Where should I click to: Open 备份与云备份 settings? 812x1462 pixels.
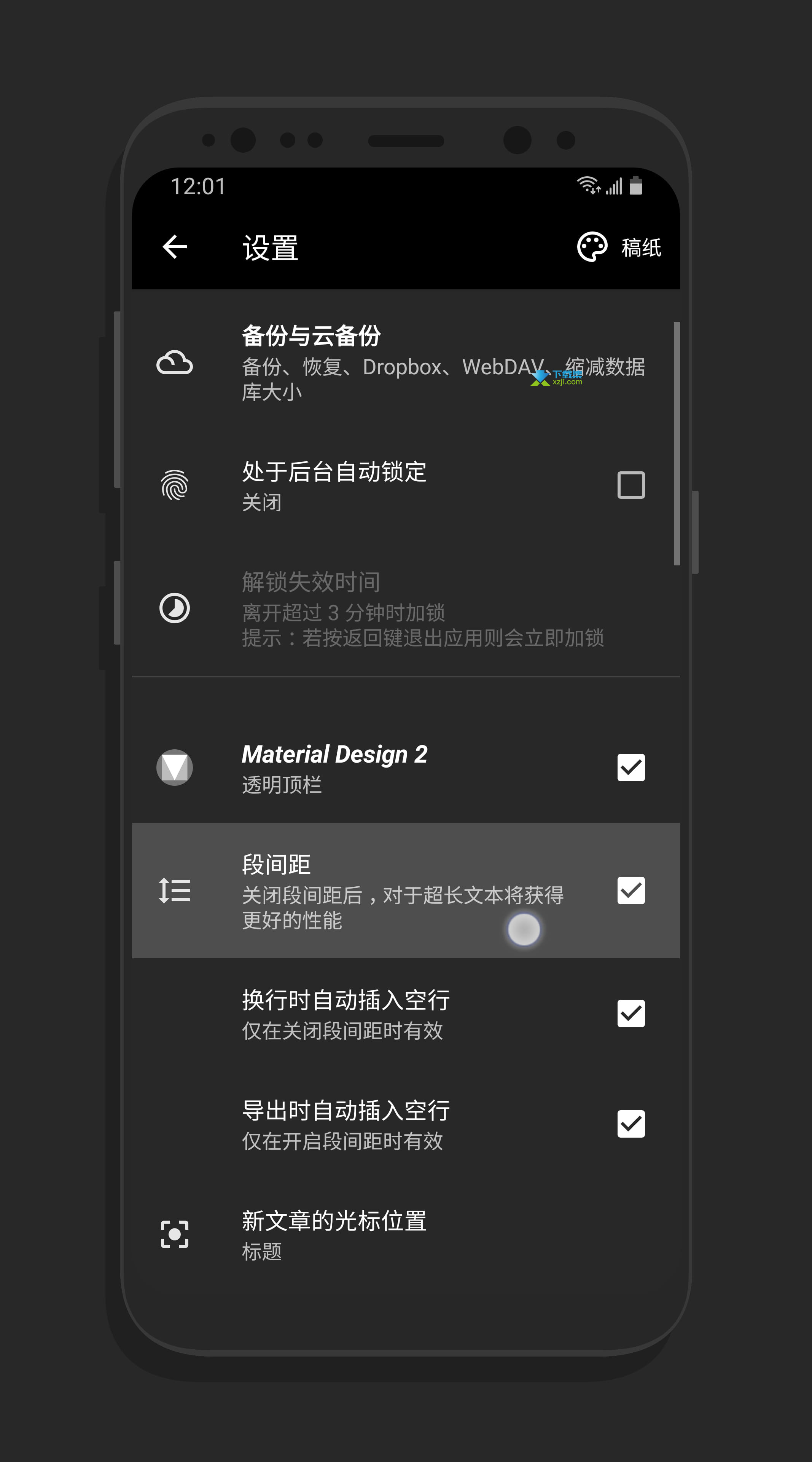click(406, 363)
